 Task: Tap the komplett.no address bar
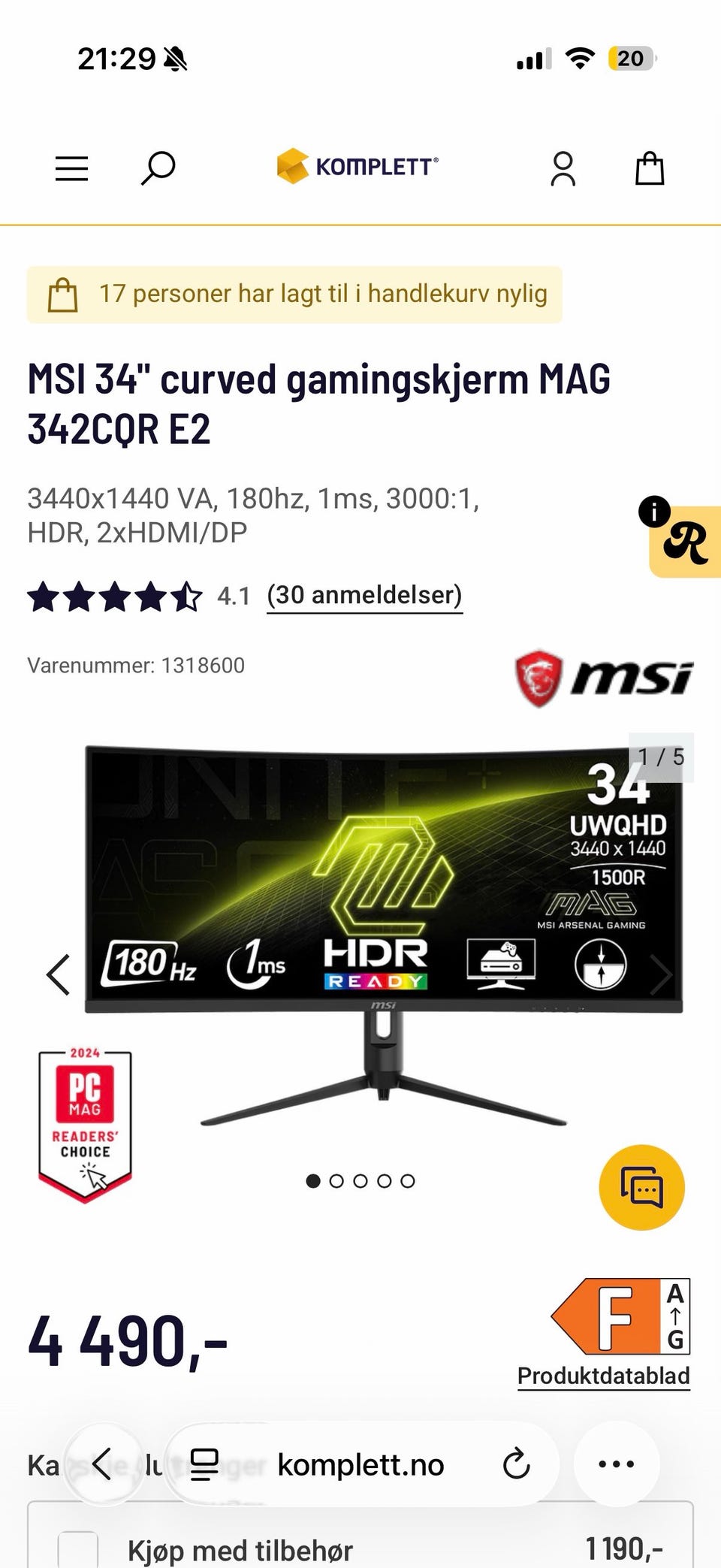(x=361, y=1464)
